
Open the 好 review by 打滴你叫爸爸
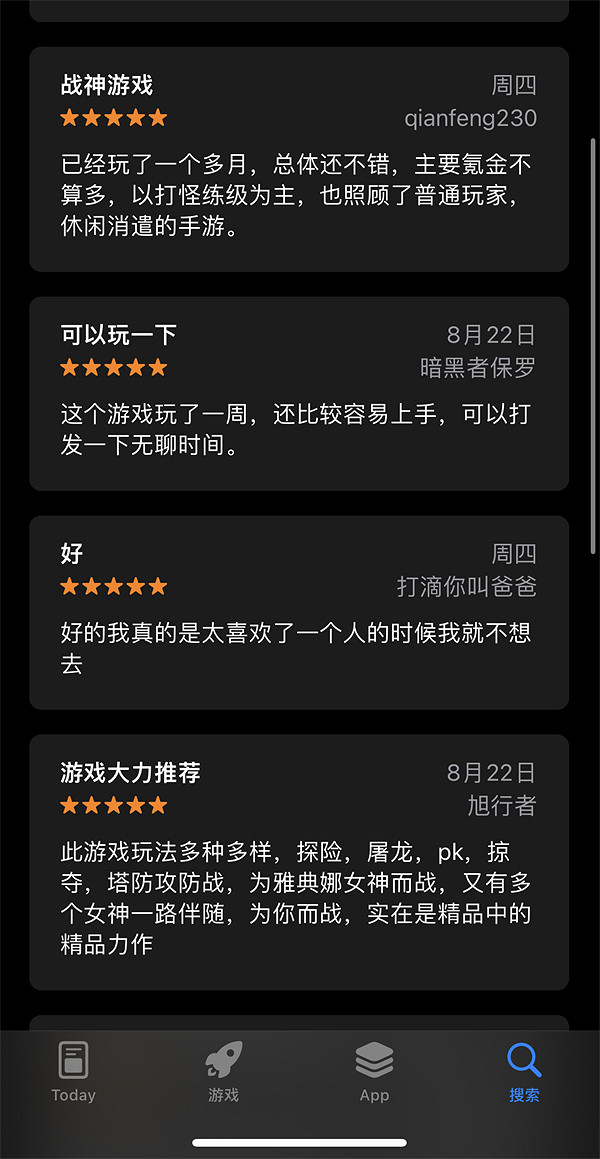coord(299,612)
